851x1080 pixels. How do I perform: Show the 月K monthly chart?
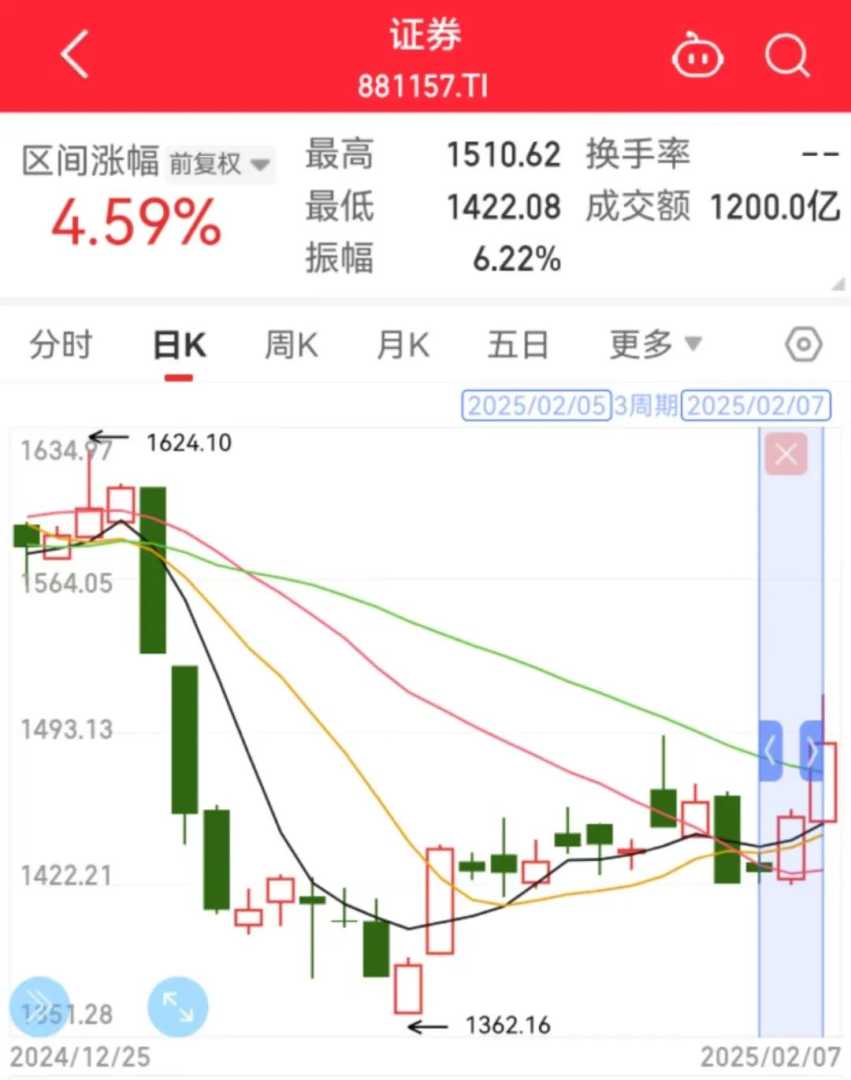403,346
